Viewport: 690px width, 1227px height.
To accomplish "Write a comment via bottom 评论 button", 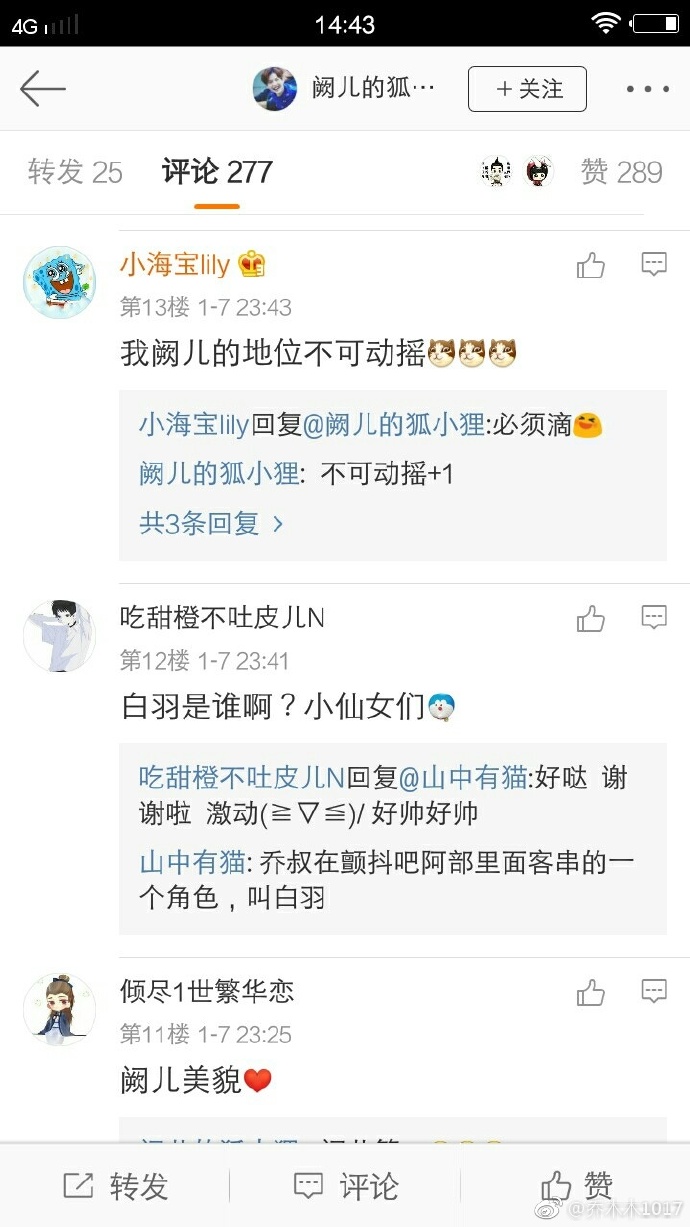I will [x=346, y=1186].
